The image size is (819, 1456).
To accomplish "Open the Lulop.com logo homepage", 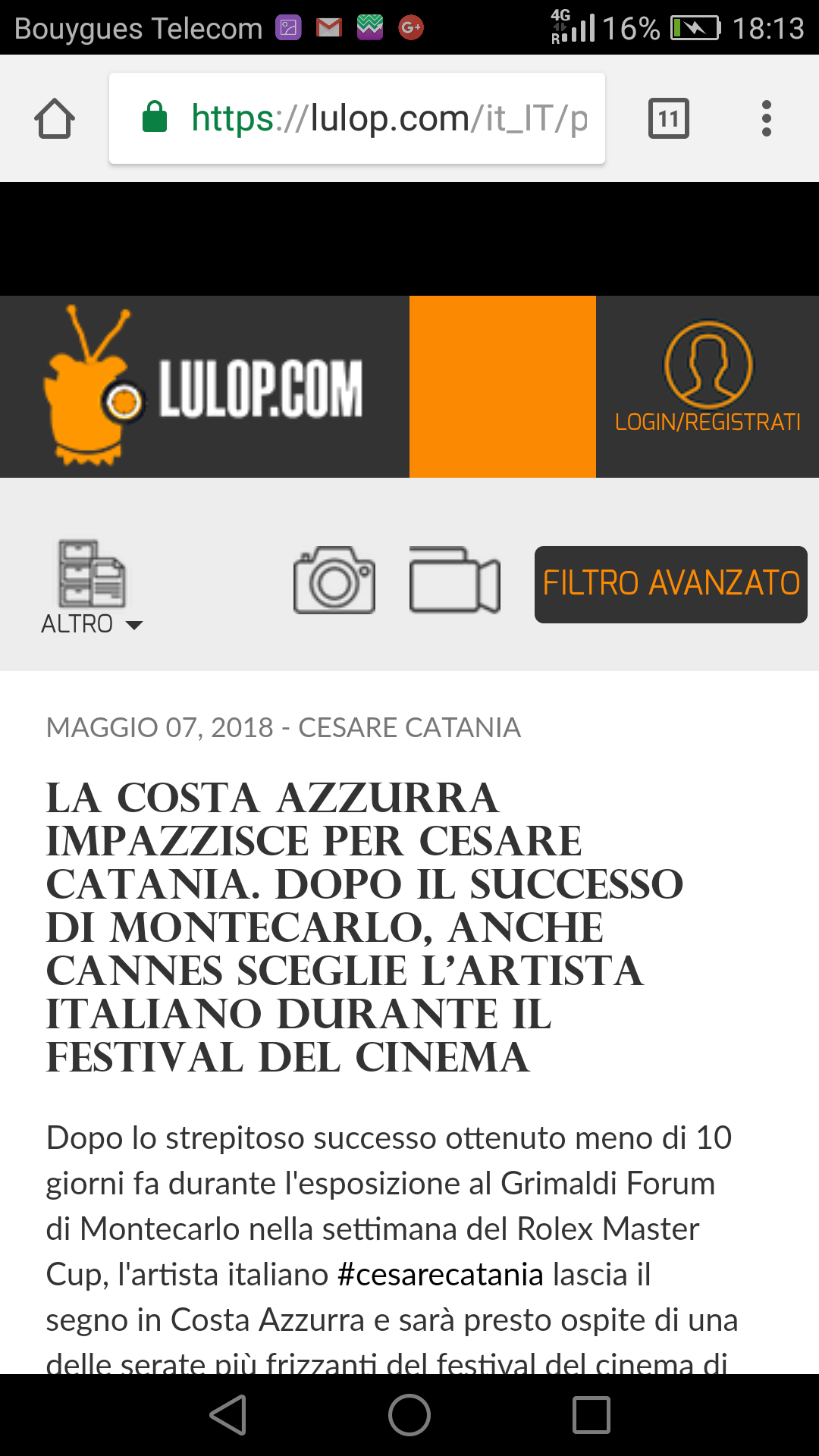I will [205, 387].
